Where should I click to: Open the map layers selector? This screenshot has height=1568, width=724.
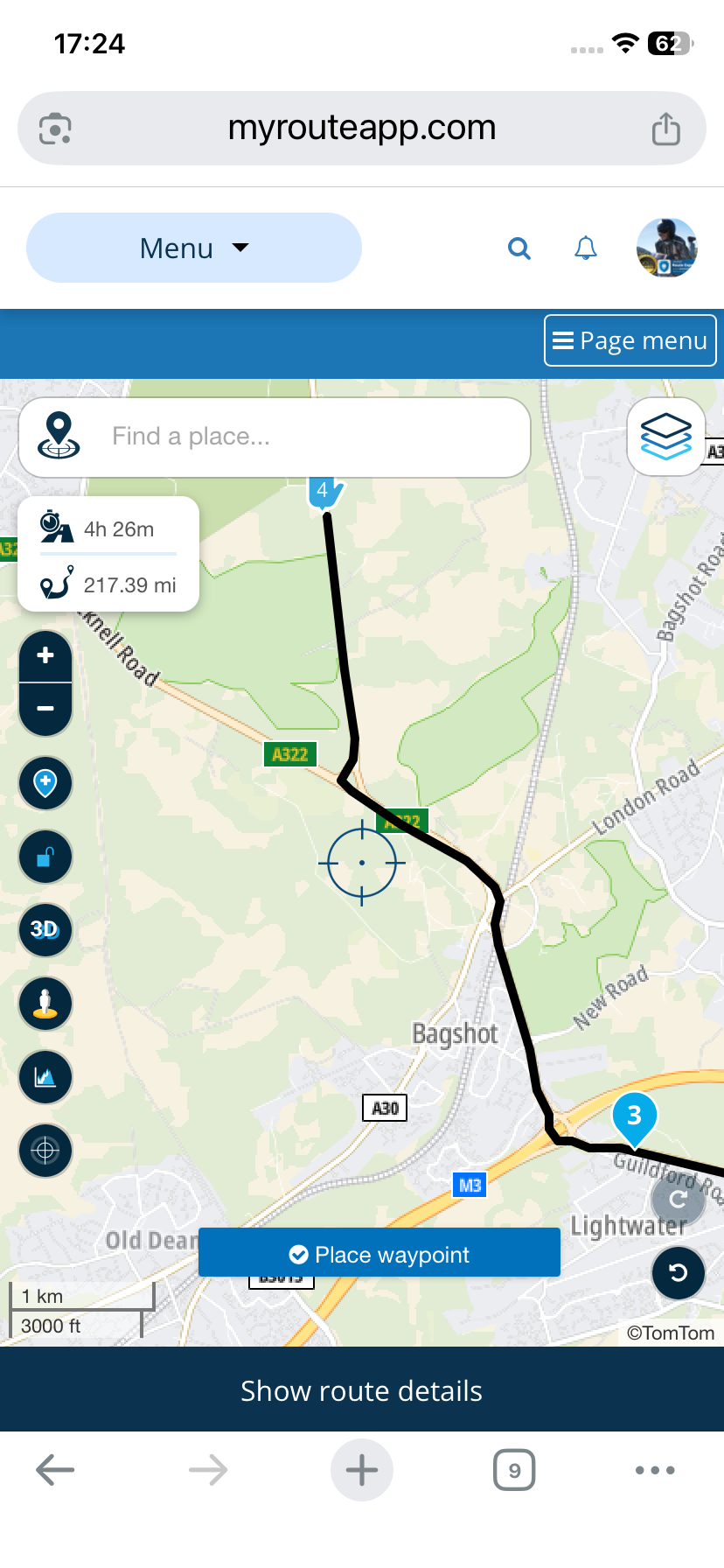click(x=666, y=436)
